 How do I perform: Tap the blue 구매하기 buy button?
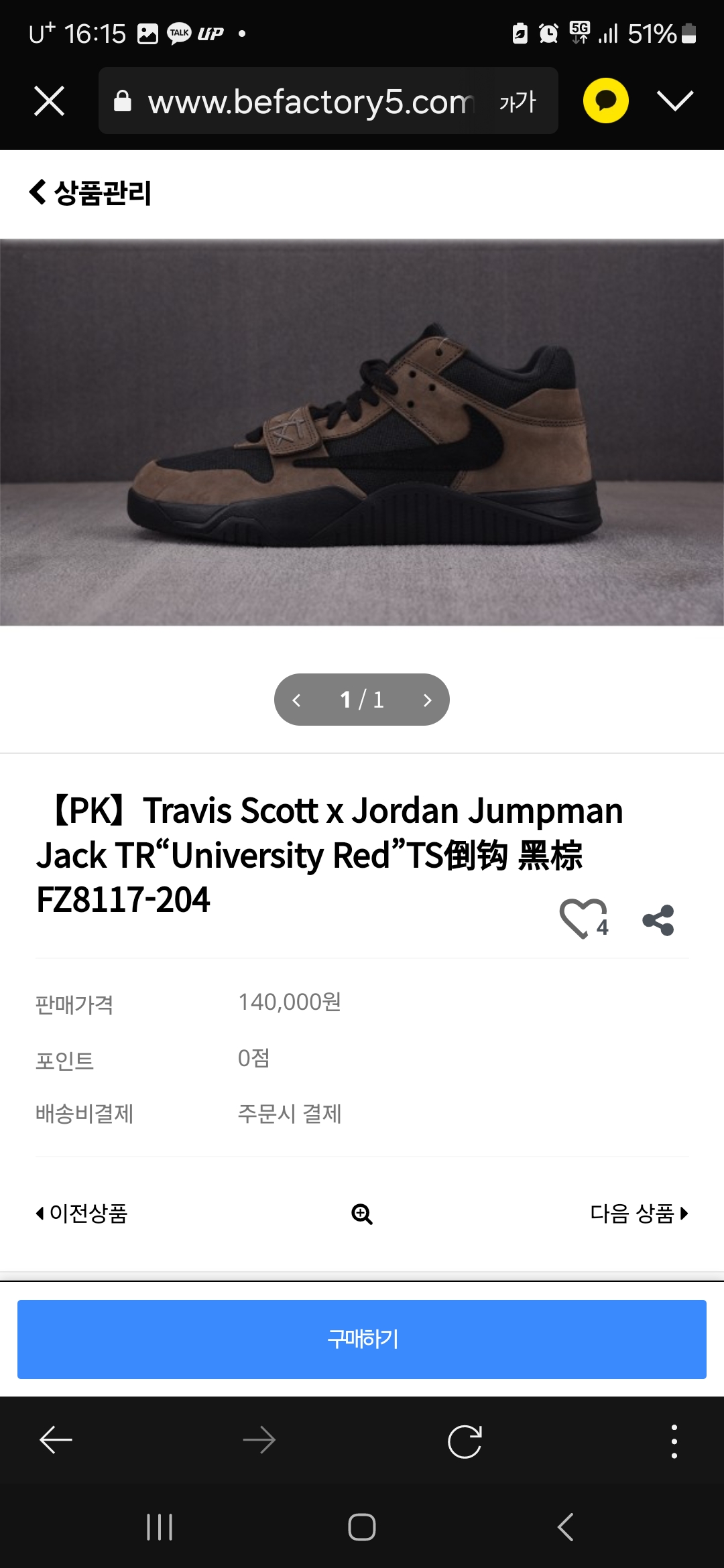coord(362,1340)
